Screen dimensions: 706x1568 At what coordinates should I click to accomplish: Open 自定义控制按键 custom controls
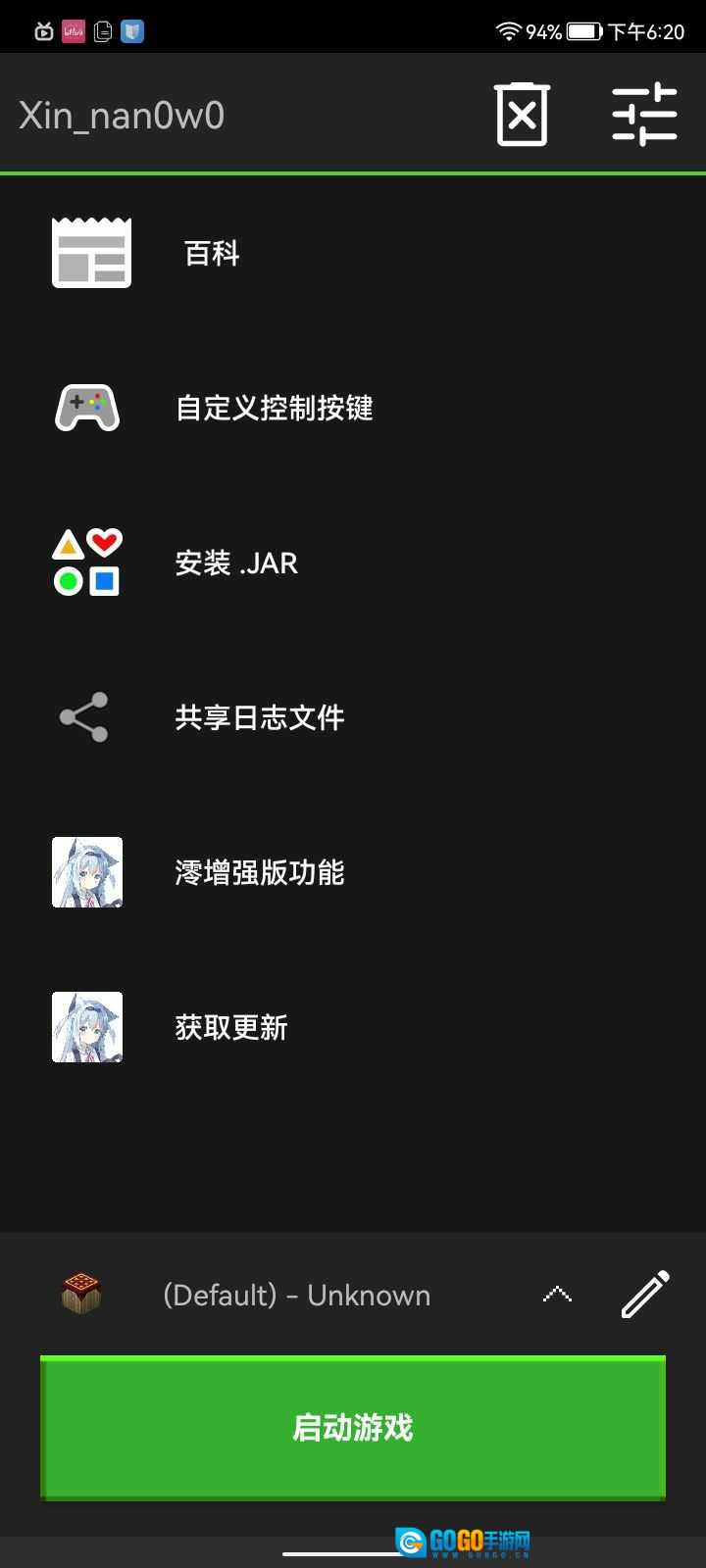point(274,408)
